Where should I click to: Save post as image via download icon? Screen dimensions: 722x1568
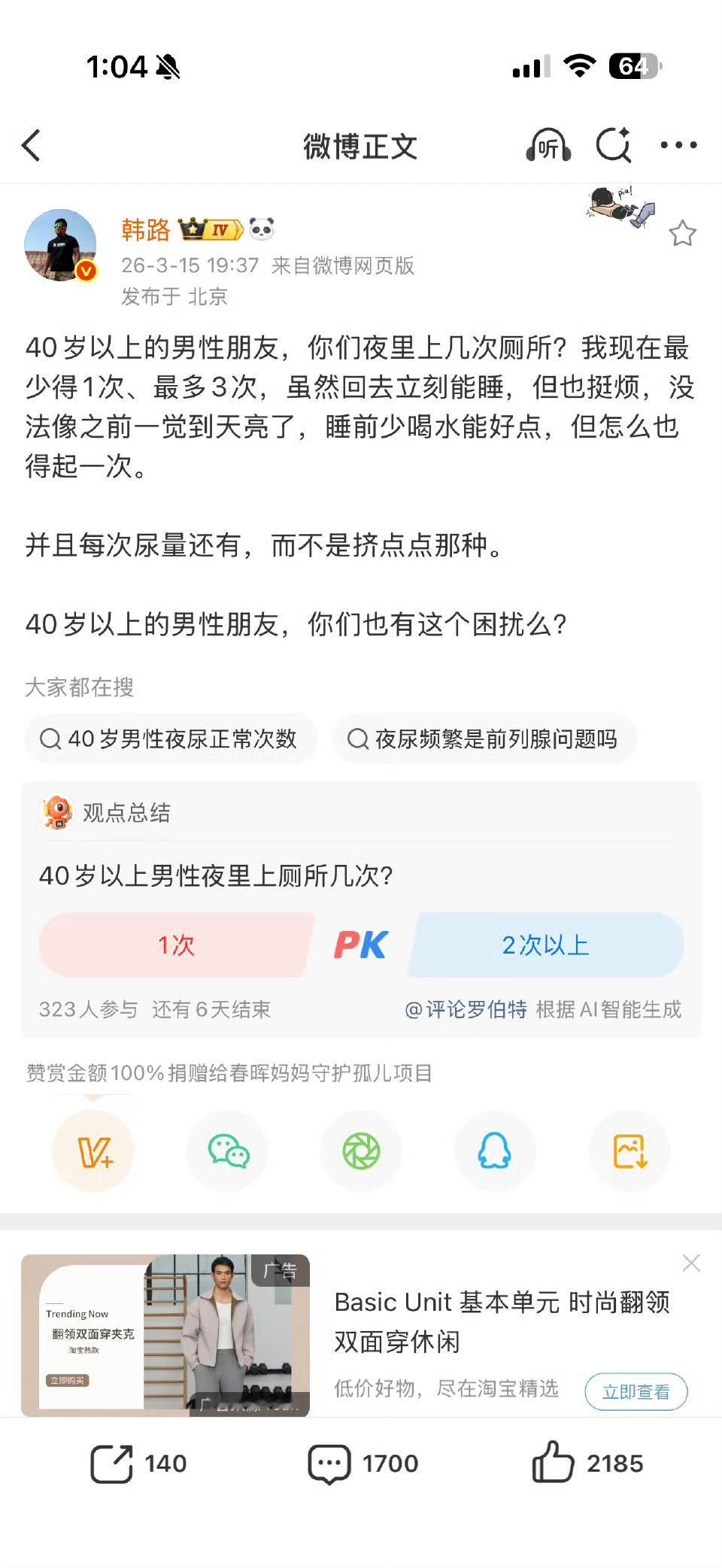coord(629,1151)
